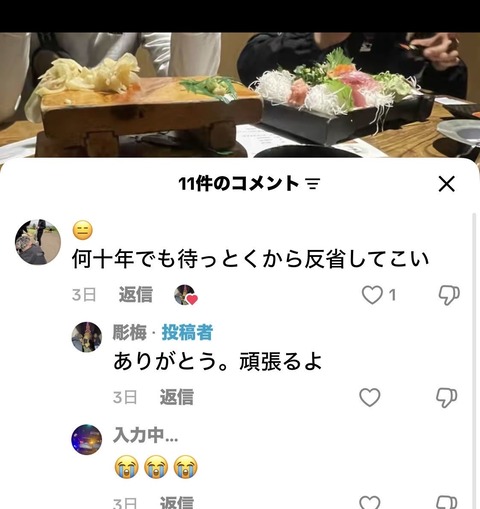The width and height of the screenshot is (480, 509).
Task: Open the 彫梅 username
Action: click(129, 332)
